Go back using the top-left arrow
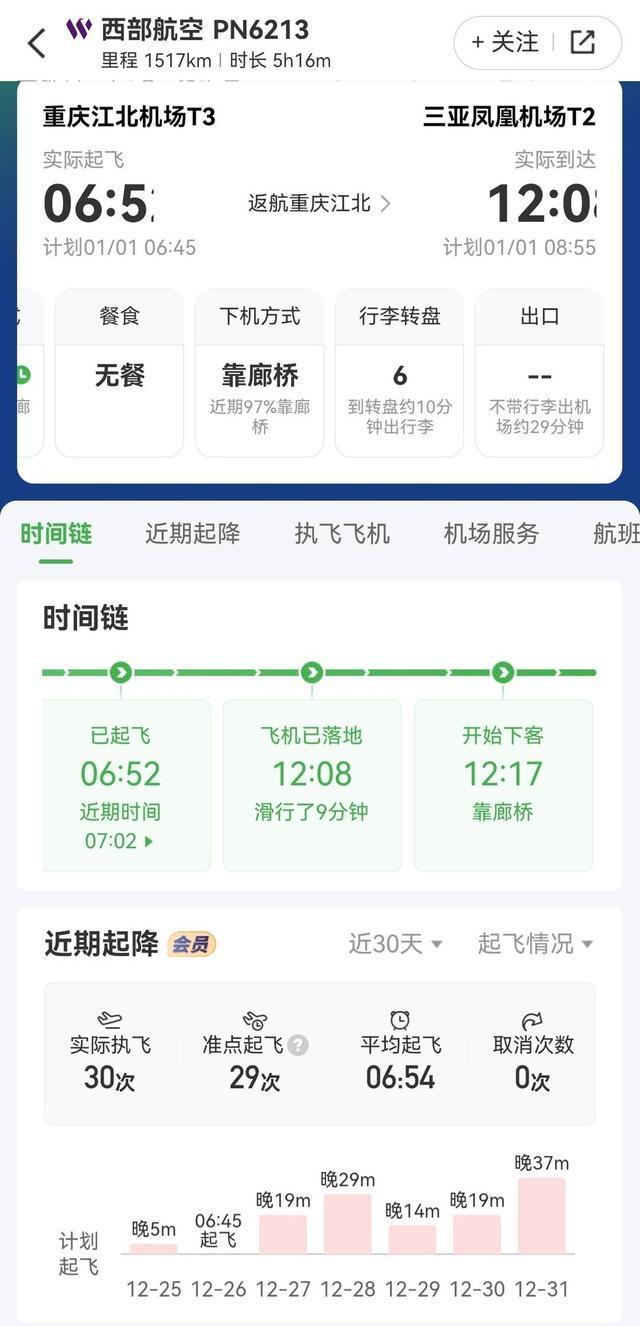 point(37,43)
